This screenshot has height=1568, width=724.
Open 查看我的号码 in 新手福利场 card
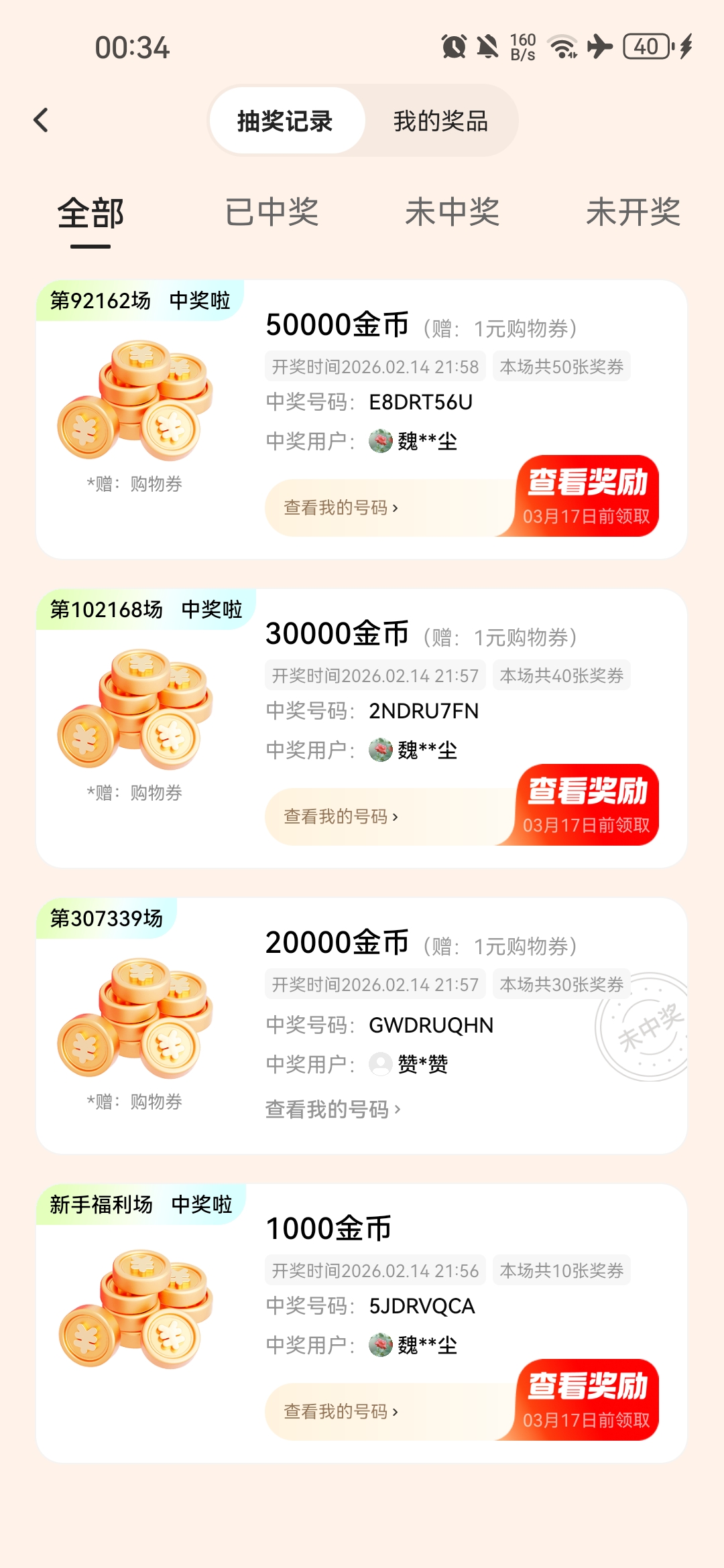(x=341, y=1412)
